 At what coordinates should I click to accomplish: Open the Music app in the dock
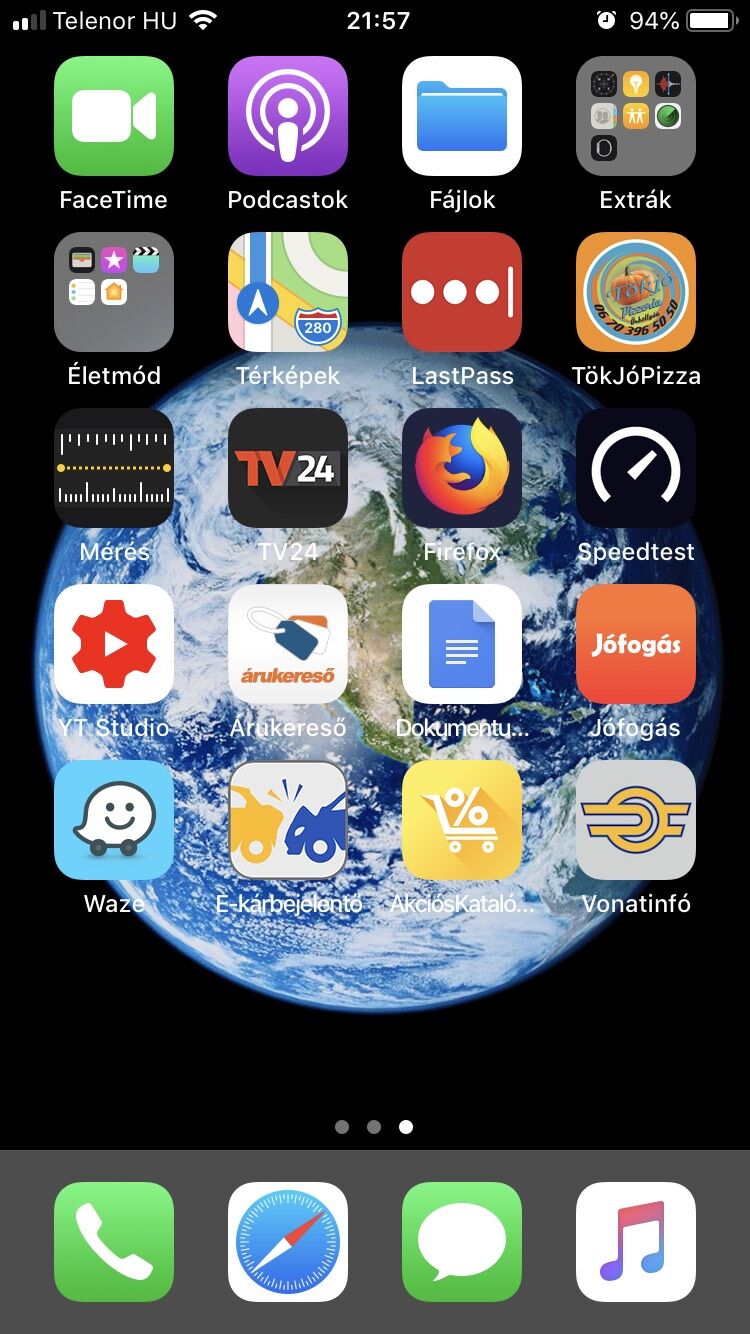[636, 1242]
